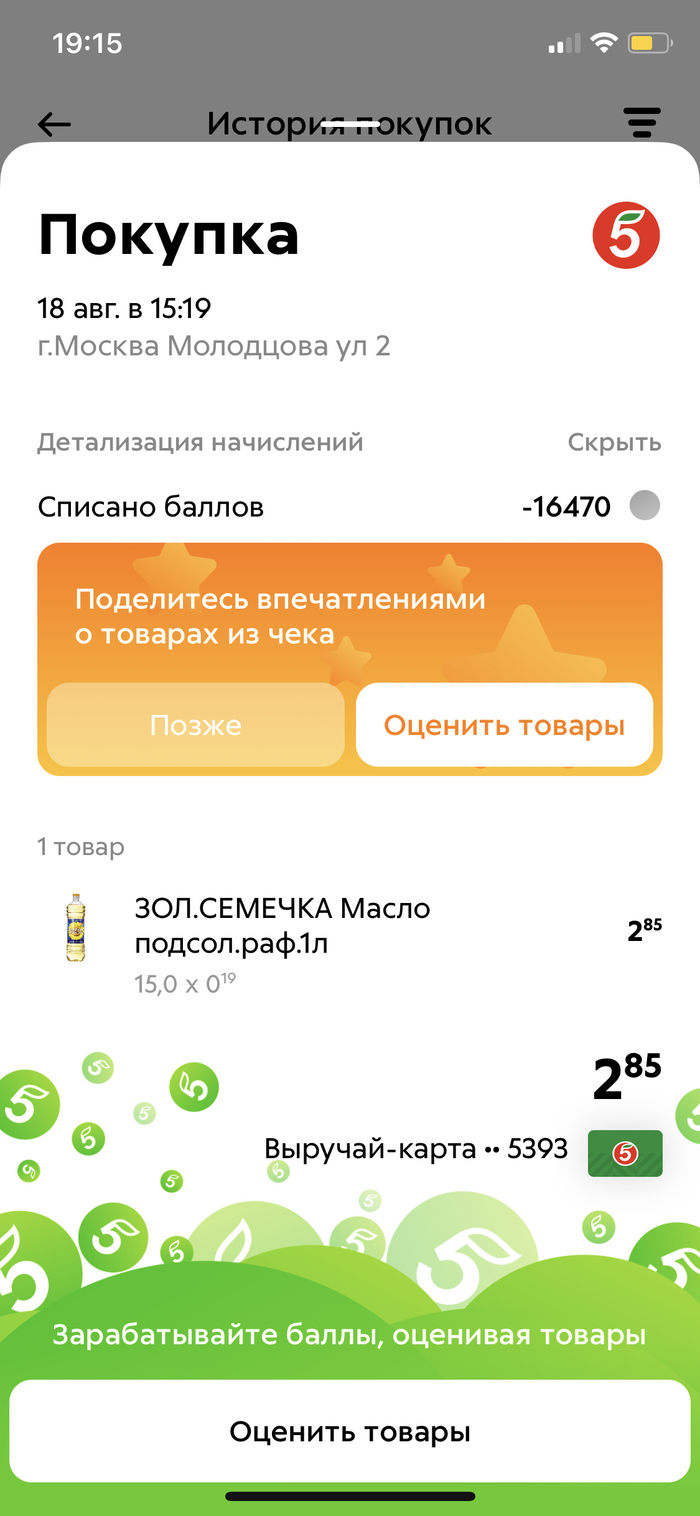
Task: Hide the accrual details via Скрыть
Action: (614, 442)
